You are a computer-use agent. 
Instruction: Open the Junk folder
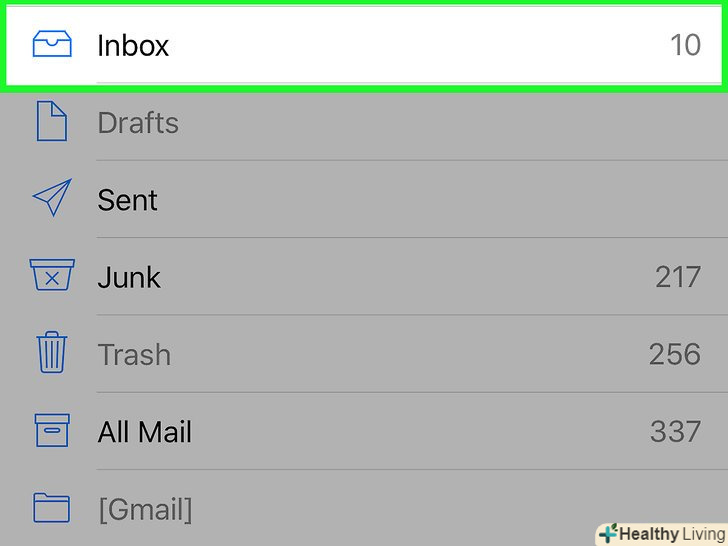click(x=129, y=278)
